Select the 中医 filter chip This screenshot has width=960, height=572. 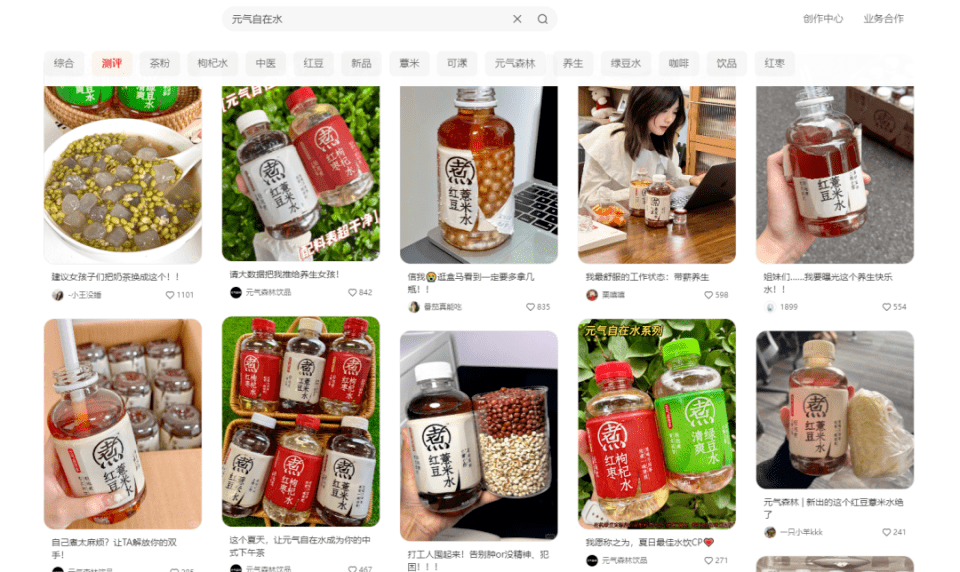[265, 63]
